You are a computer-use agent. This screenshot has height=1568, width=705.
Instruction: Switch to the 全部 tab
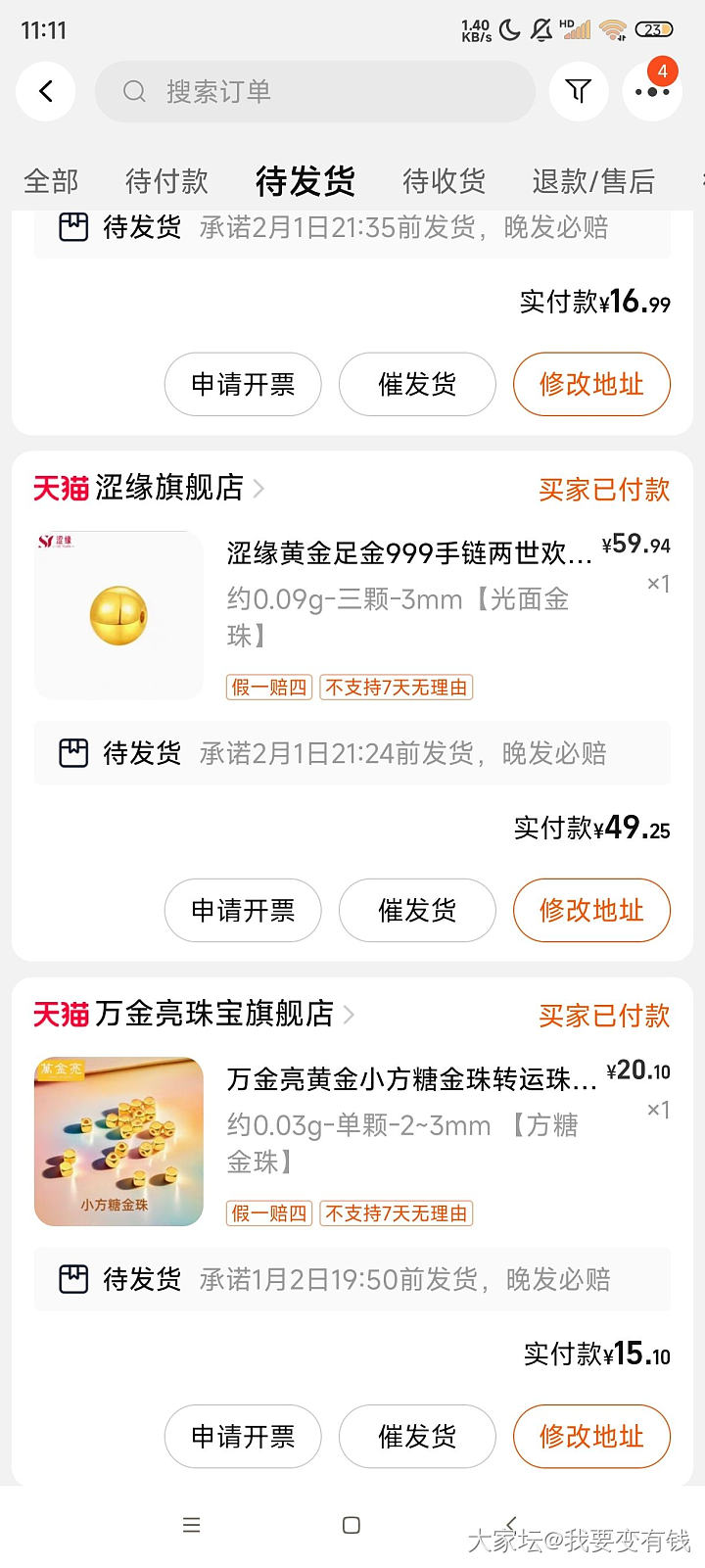click(51, 181)
